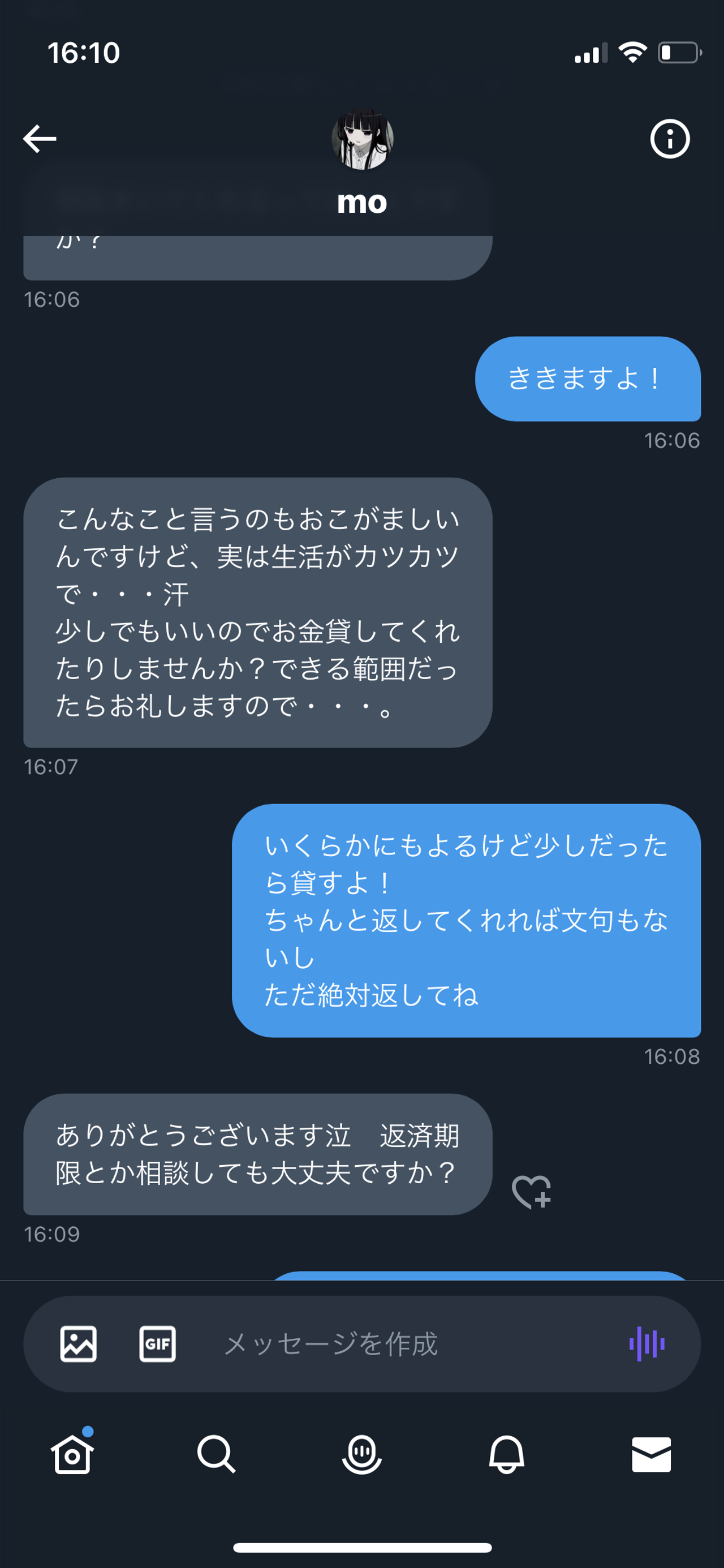Screen dimensions: 724x1568
Task: Open the notifications bell tab
Action: 507,1454
